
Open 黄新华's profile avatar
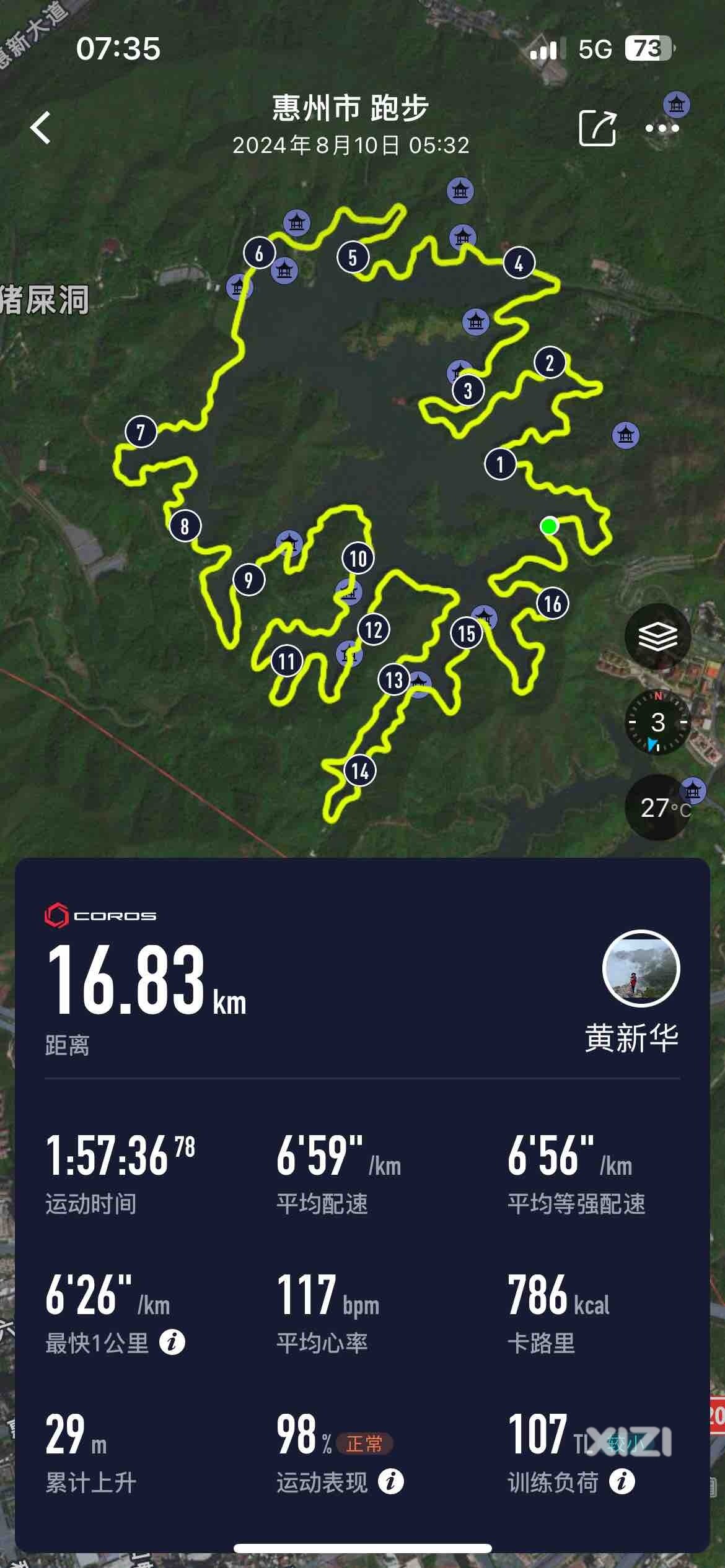(641, 969)
